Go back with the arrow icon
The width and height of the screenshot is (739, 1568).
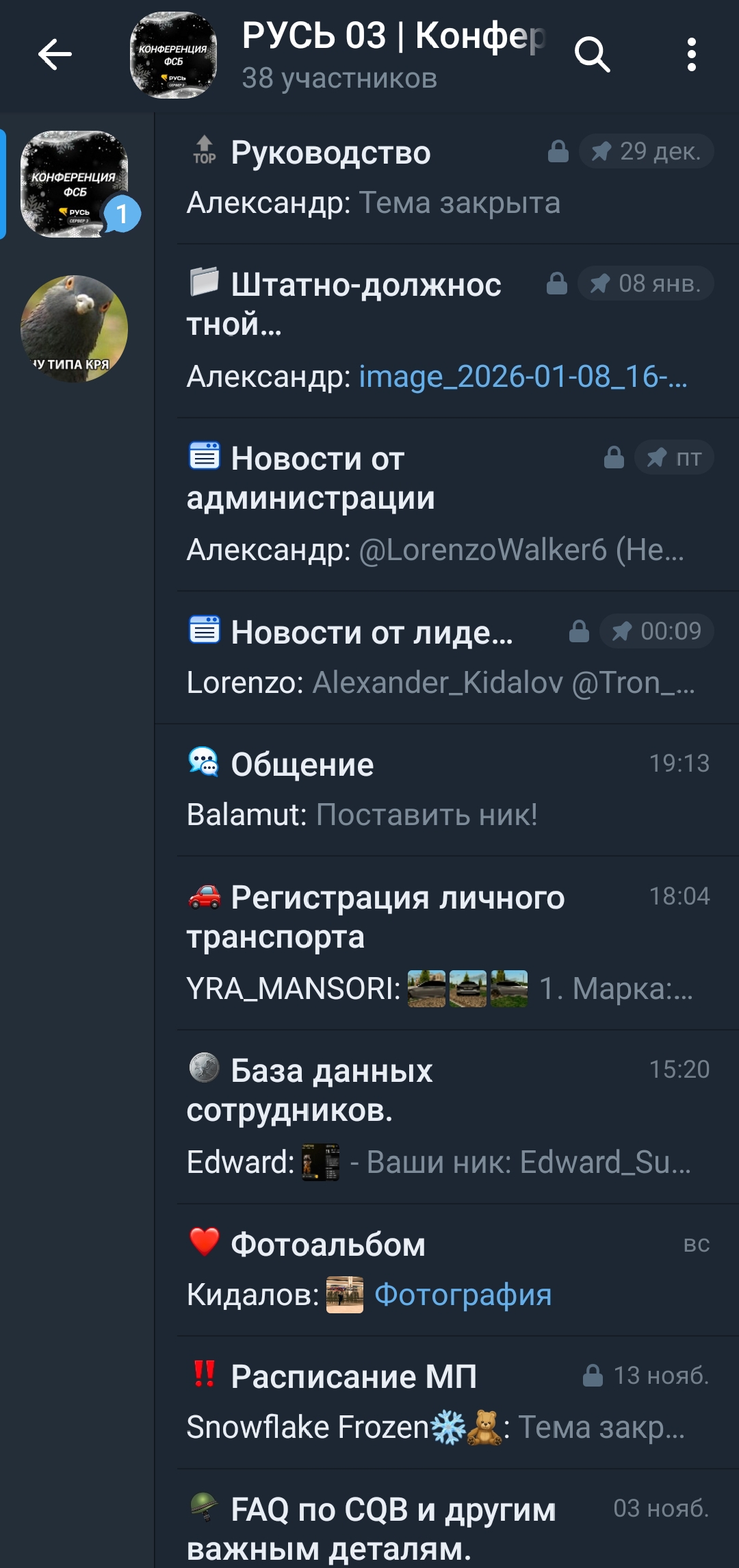(x=55, y=55)
